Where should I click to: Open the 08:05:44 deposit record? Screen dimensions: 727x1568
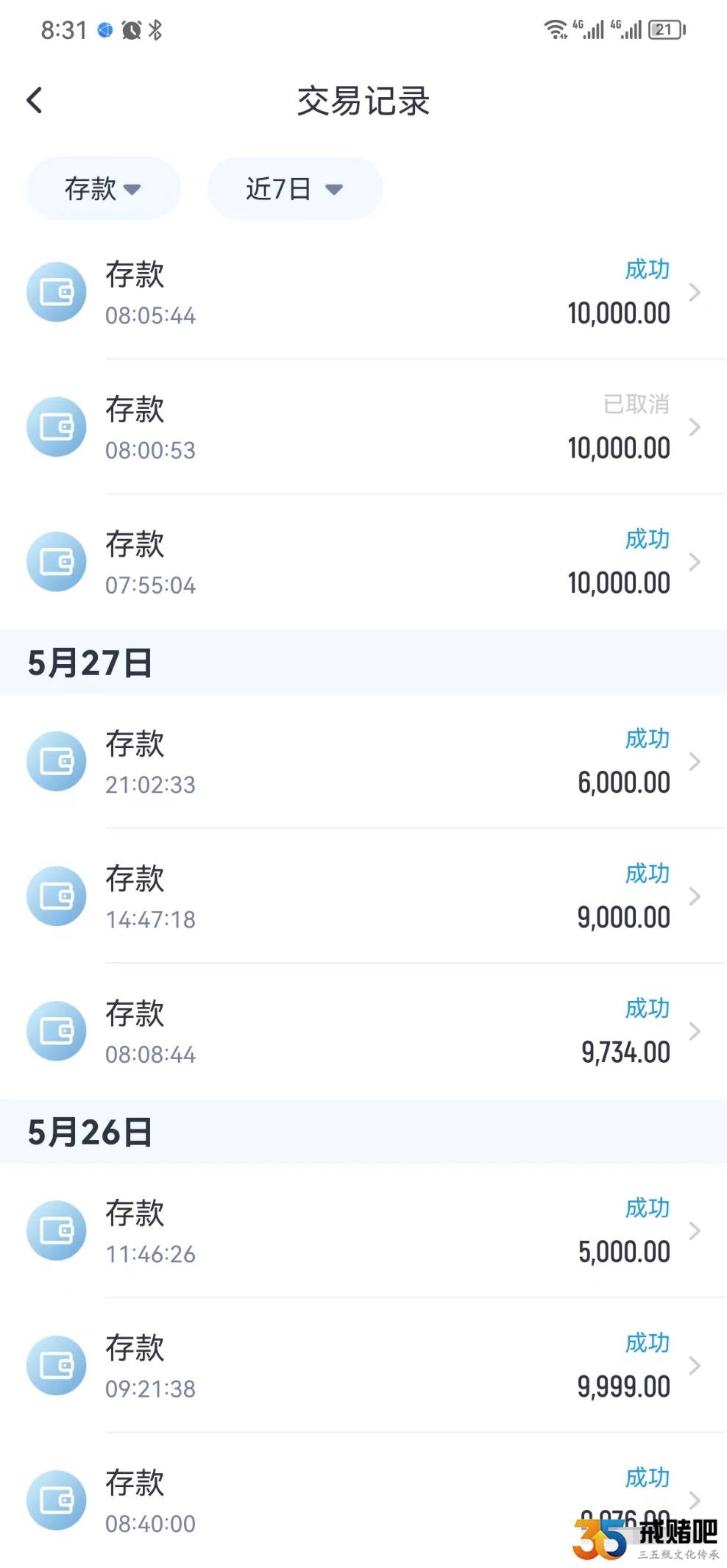[x=363, y=292]
